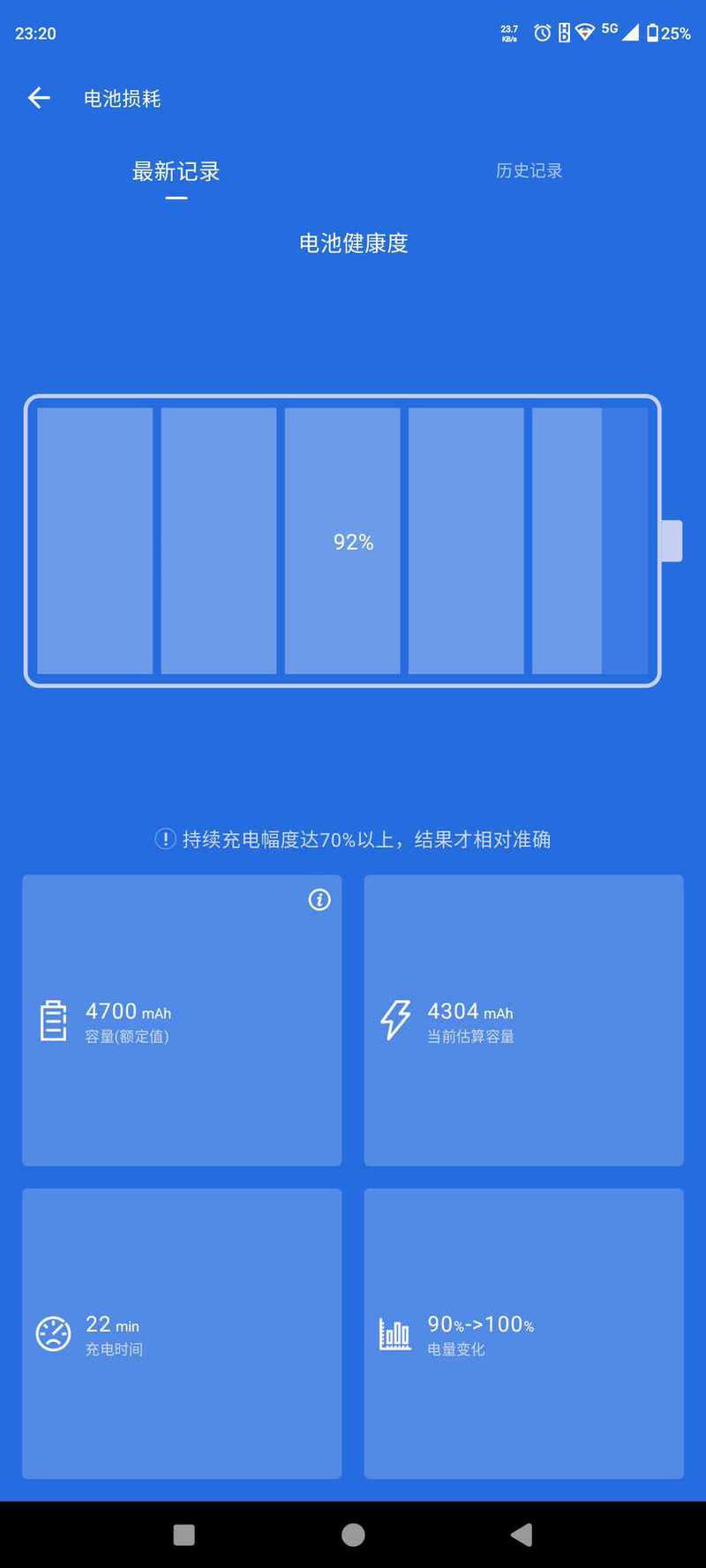Tap the system home button
Viewport: 706px width, 1568px height.
point(353,1534)
